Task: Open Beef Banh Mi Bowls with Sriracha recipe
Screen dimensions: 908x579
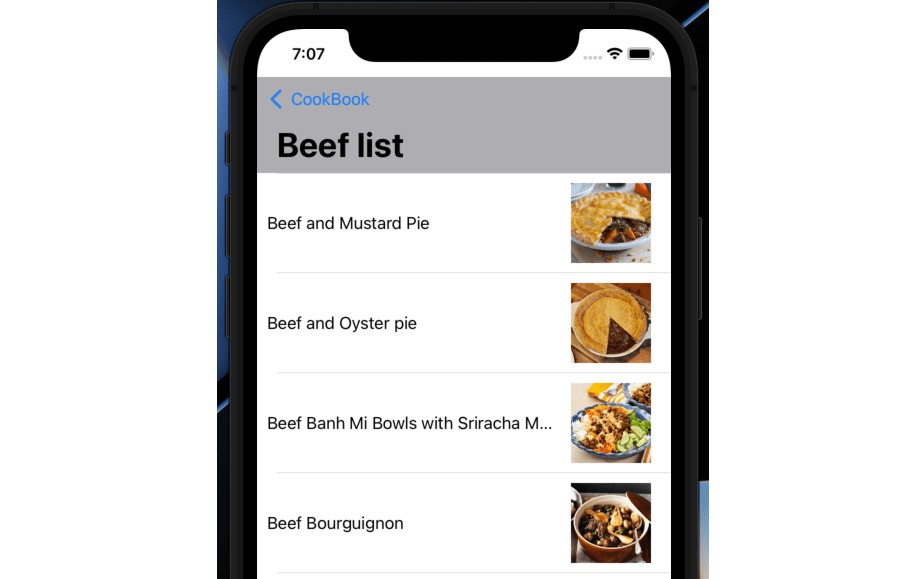Action: coord(409,423)
